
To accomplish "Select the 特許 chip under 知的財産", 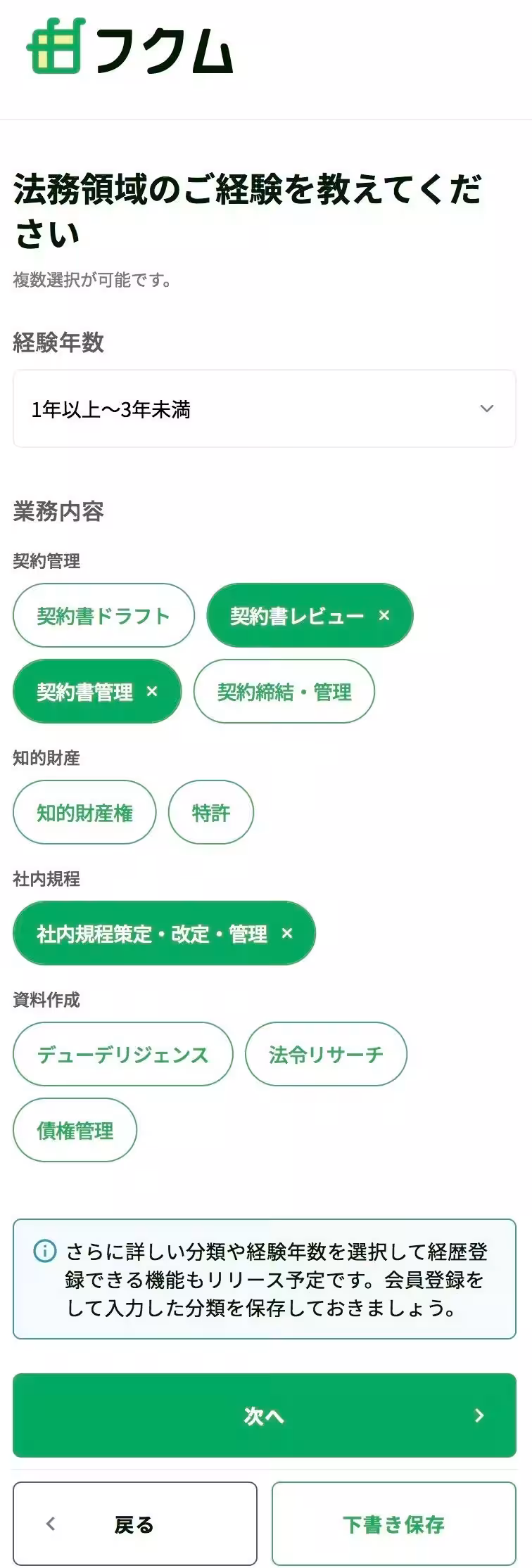I will [210, 812].
